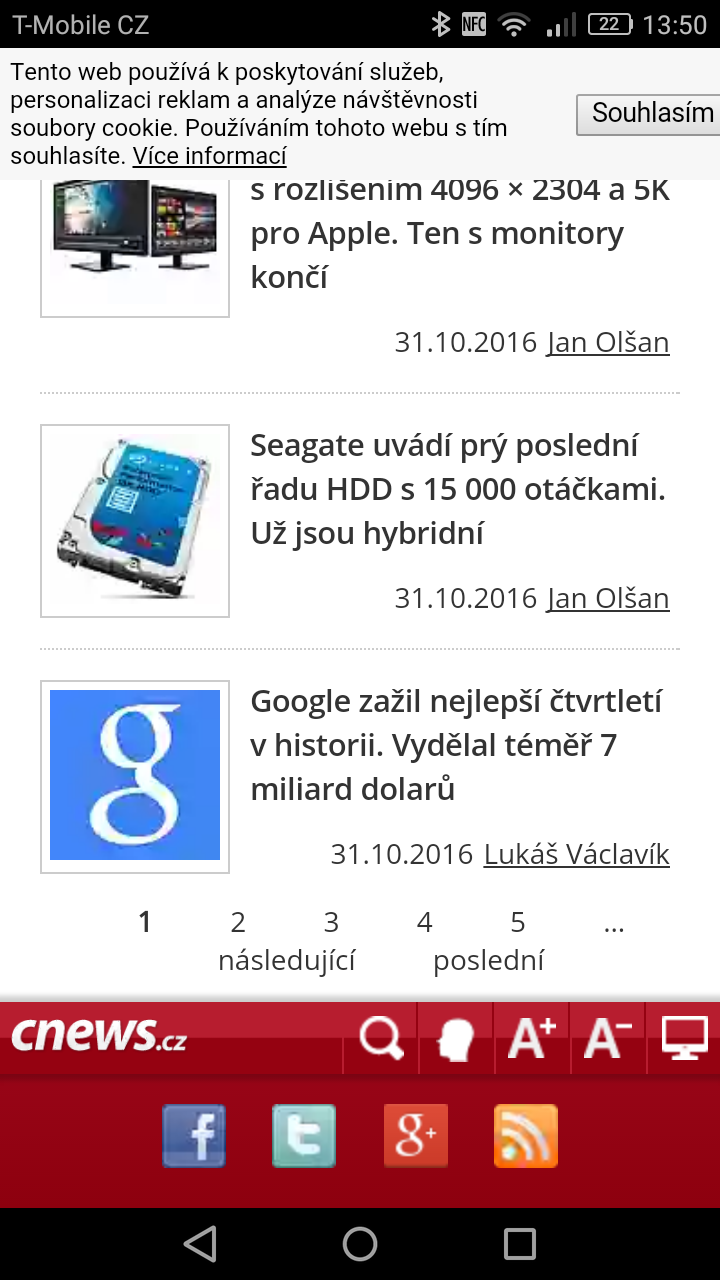Increase font size with A+ icon
This screenshot has width=720, height=1280.
[531, 1039]
